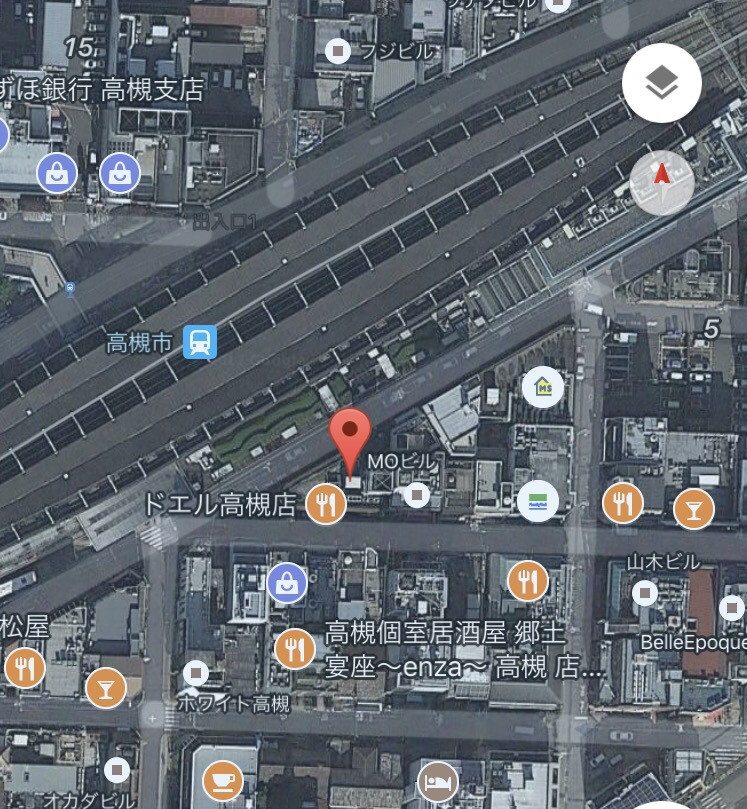Open the BelleEpoque place marker
The width and height of the screenshot is (747, 809).
732,607
